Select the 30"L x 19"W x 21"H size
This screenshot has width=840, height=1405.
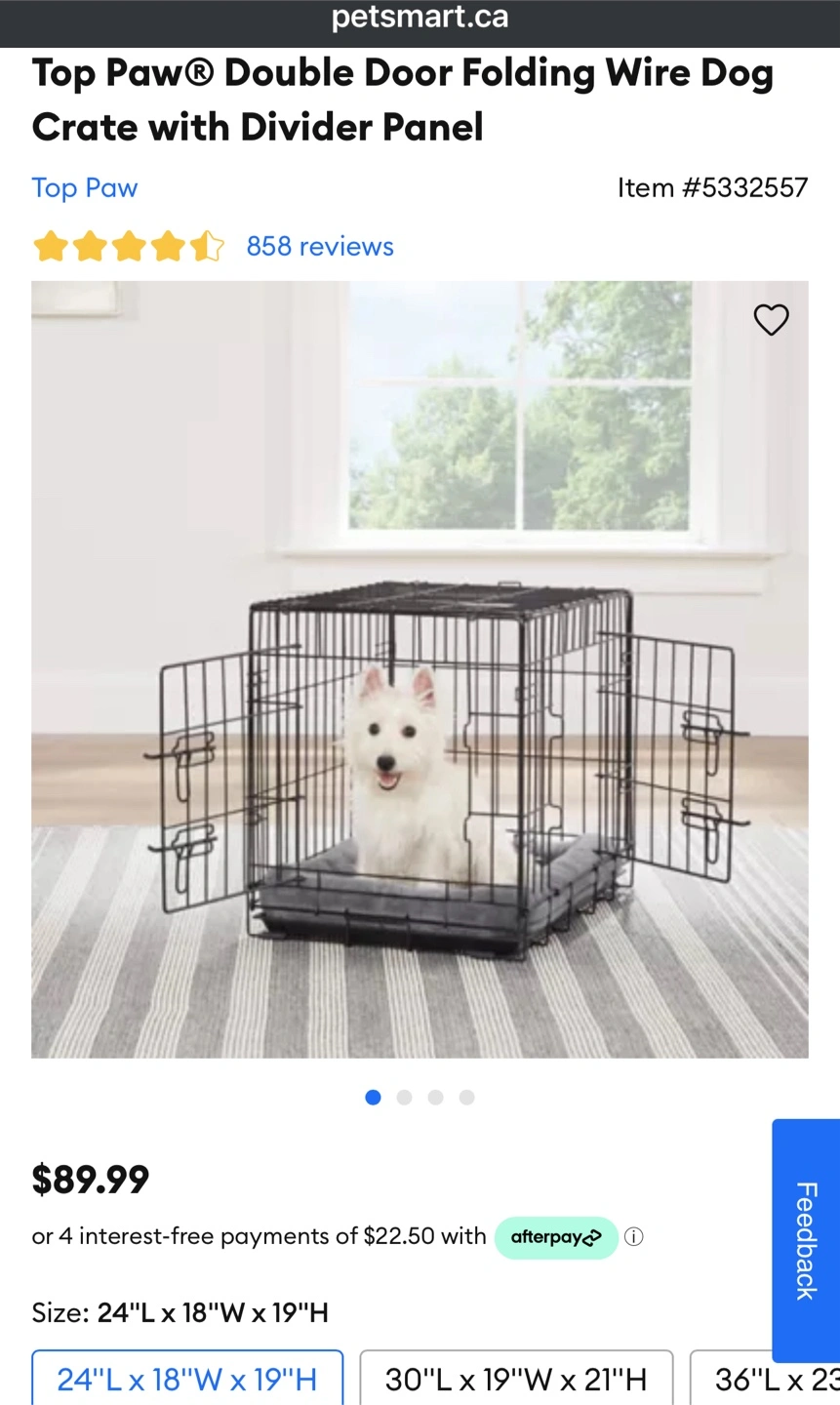(516, 1379)
